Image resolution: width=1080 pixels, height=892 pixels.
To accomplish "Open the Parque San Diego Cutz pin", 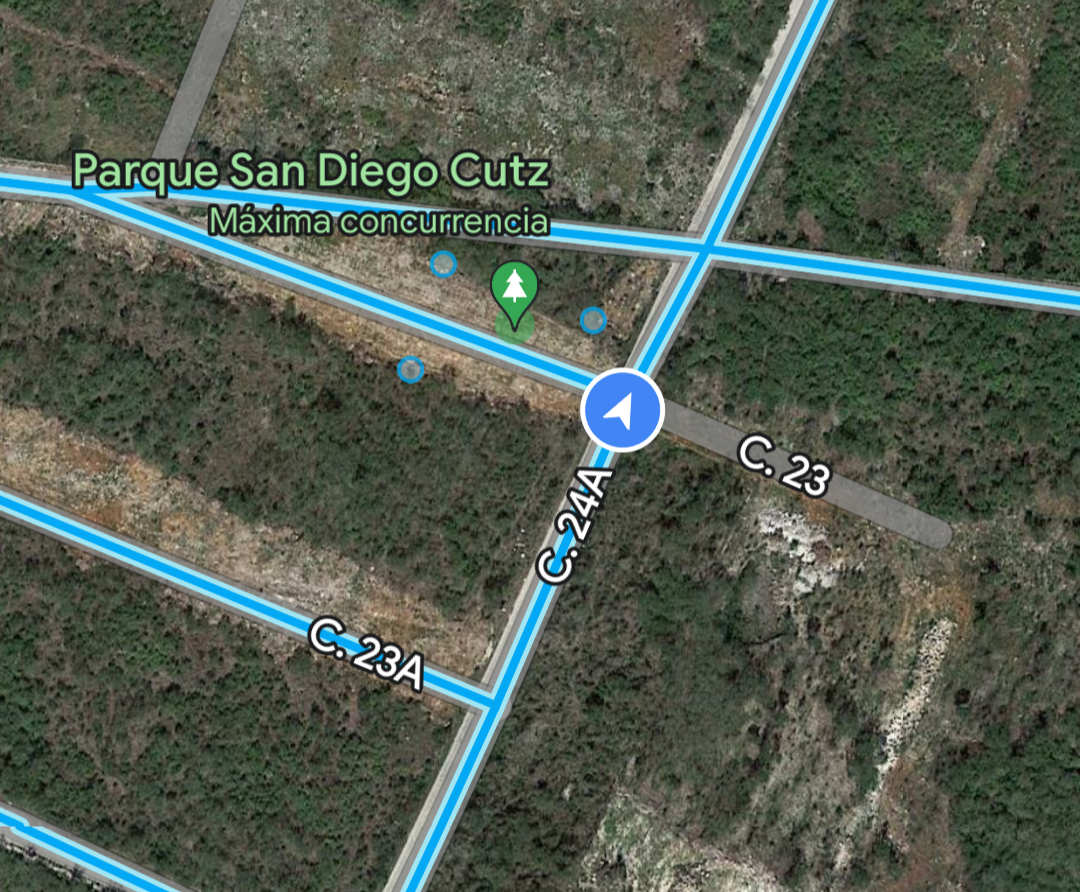I will click(x=514, y=290).
